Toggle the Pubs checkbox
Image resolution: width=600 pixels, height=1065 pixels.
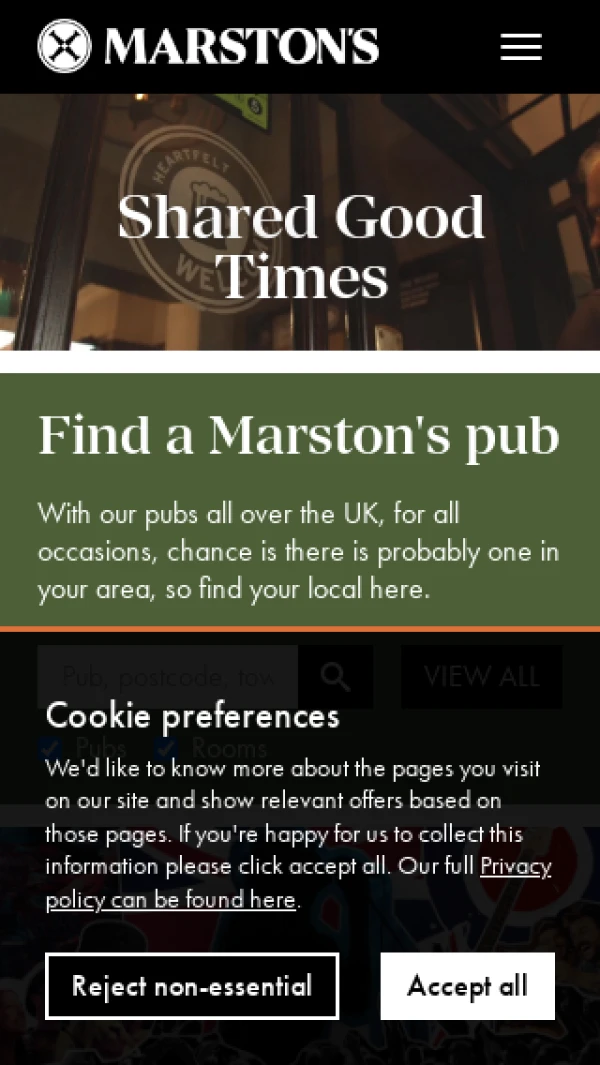click(50, 747)
